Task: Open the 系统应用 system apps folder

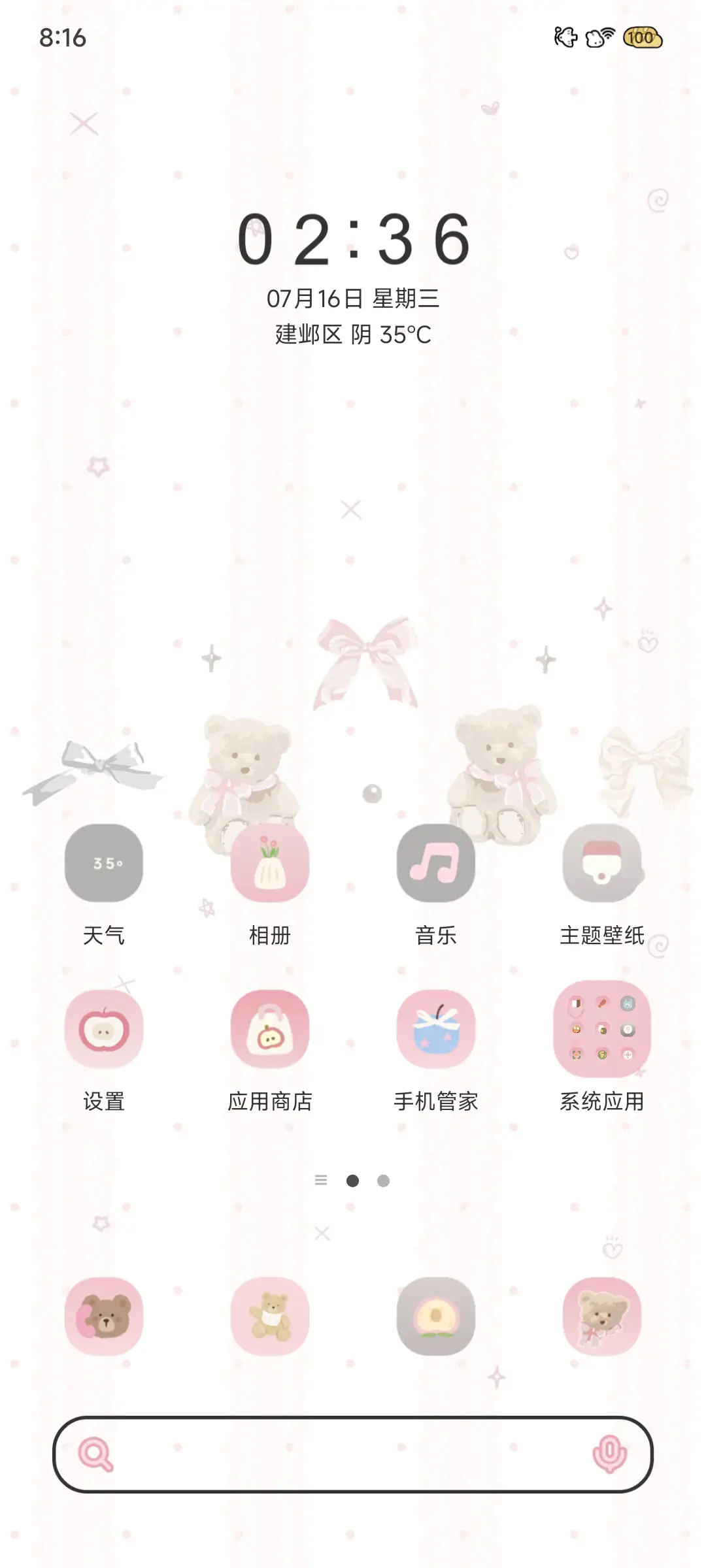Action: [602, 1029]
